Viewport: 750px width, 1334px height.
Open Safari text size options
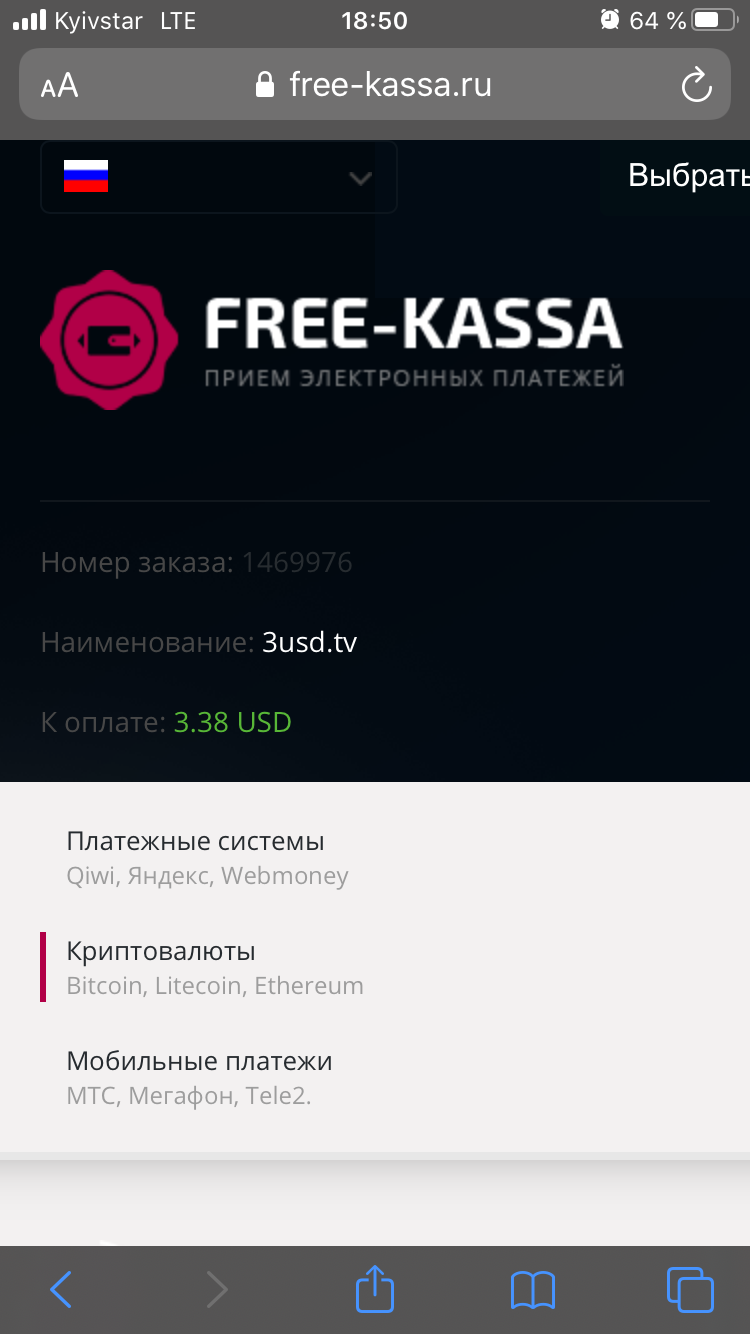[60, 85]
